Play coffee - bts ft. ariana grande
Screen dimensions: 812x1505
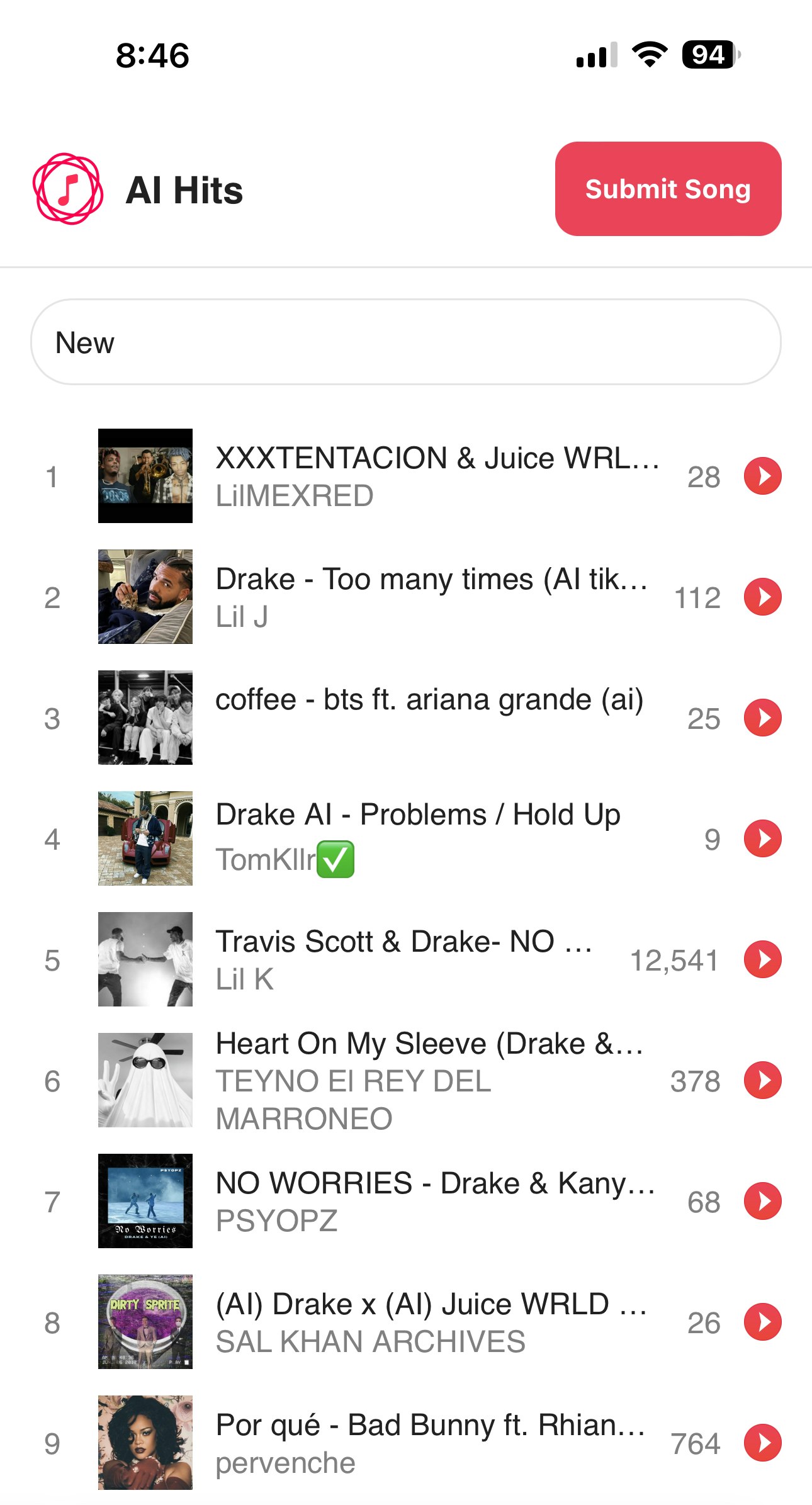pos(762,718)
